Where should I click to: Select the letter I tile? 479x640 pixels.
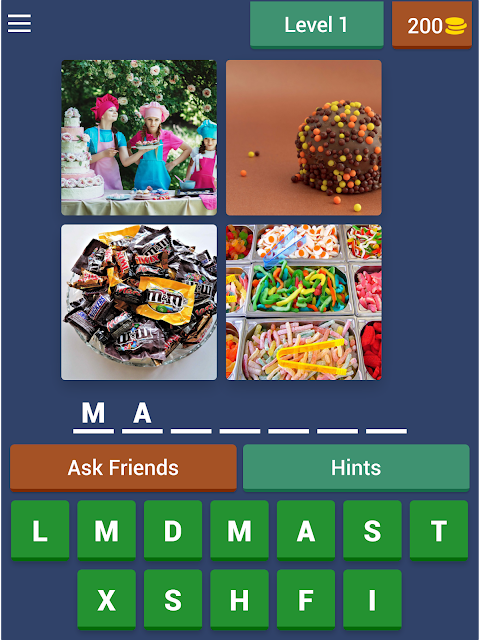click(373, 600)
